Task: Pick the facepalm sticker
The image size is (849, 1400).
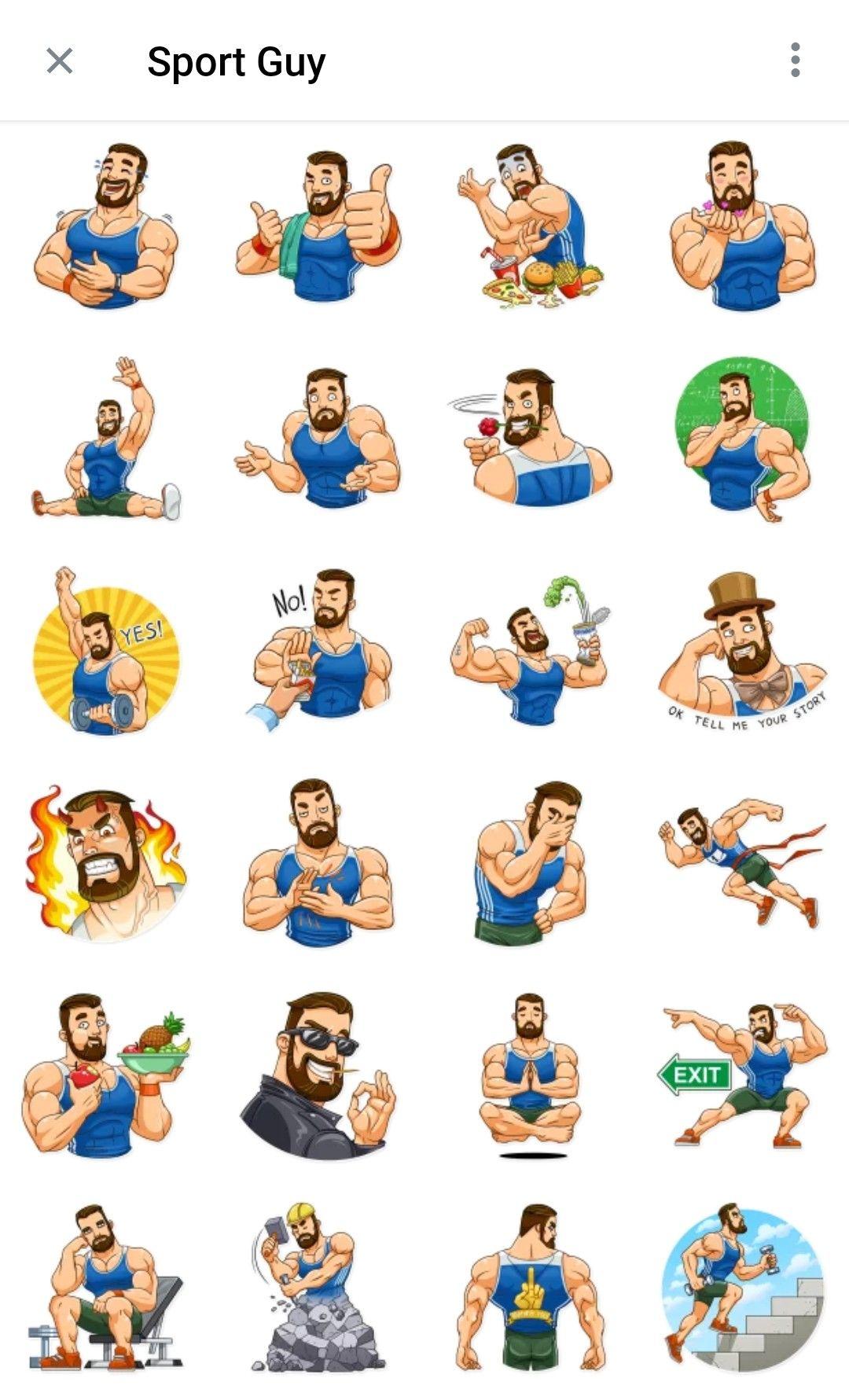Action: [x=531, y=863]
